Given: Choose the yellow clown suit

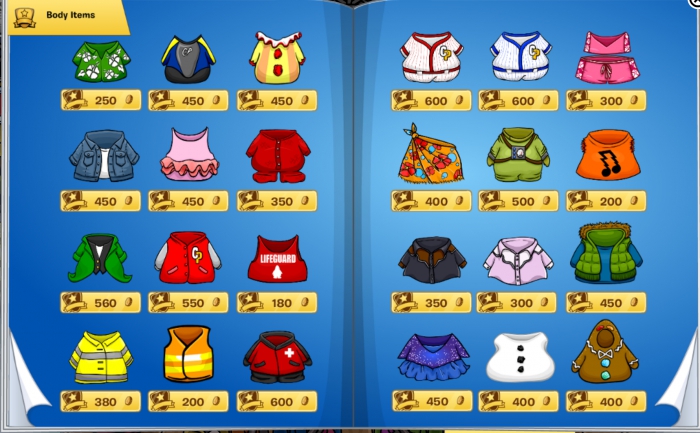Looking at the screenshot, I should pos(276,59).
